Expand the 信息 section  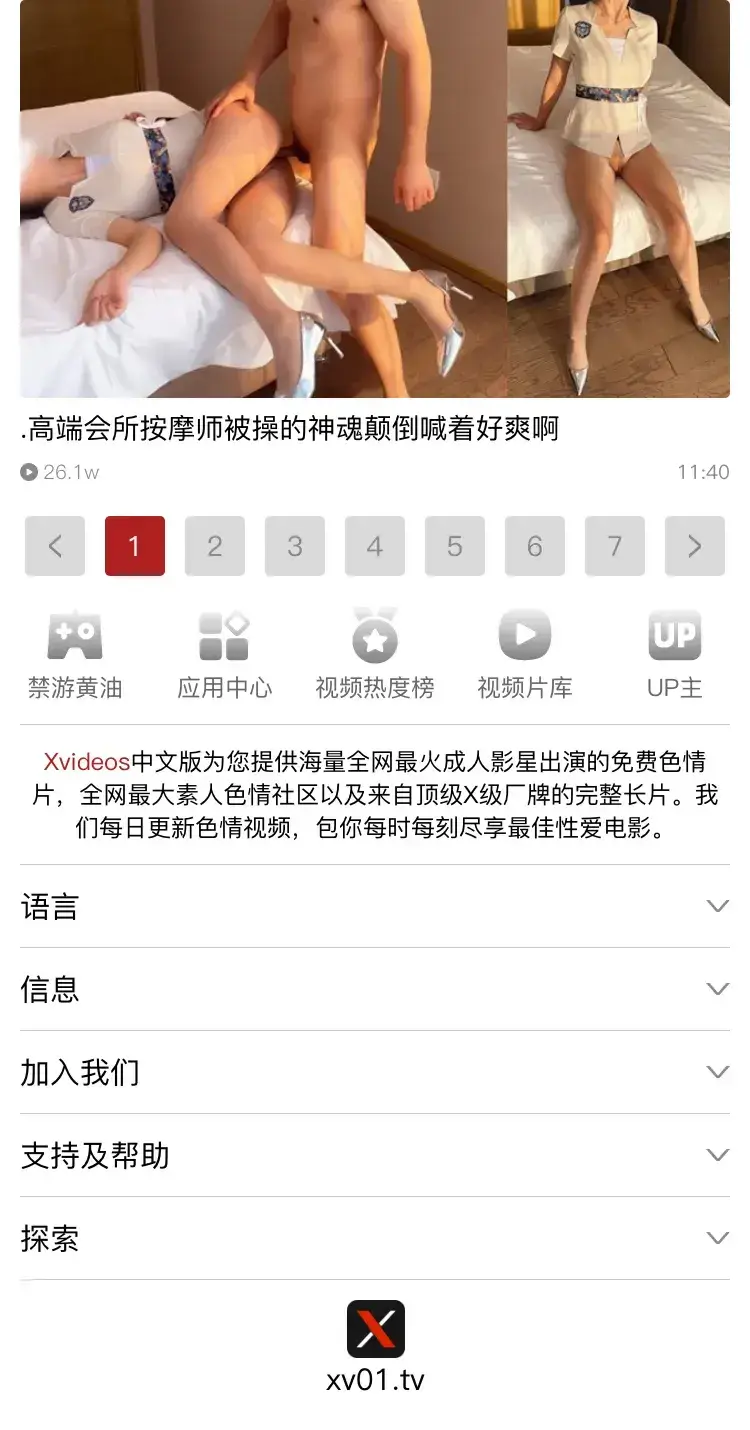[x=375, y=989]
